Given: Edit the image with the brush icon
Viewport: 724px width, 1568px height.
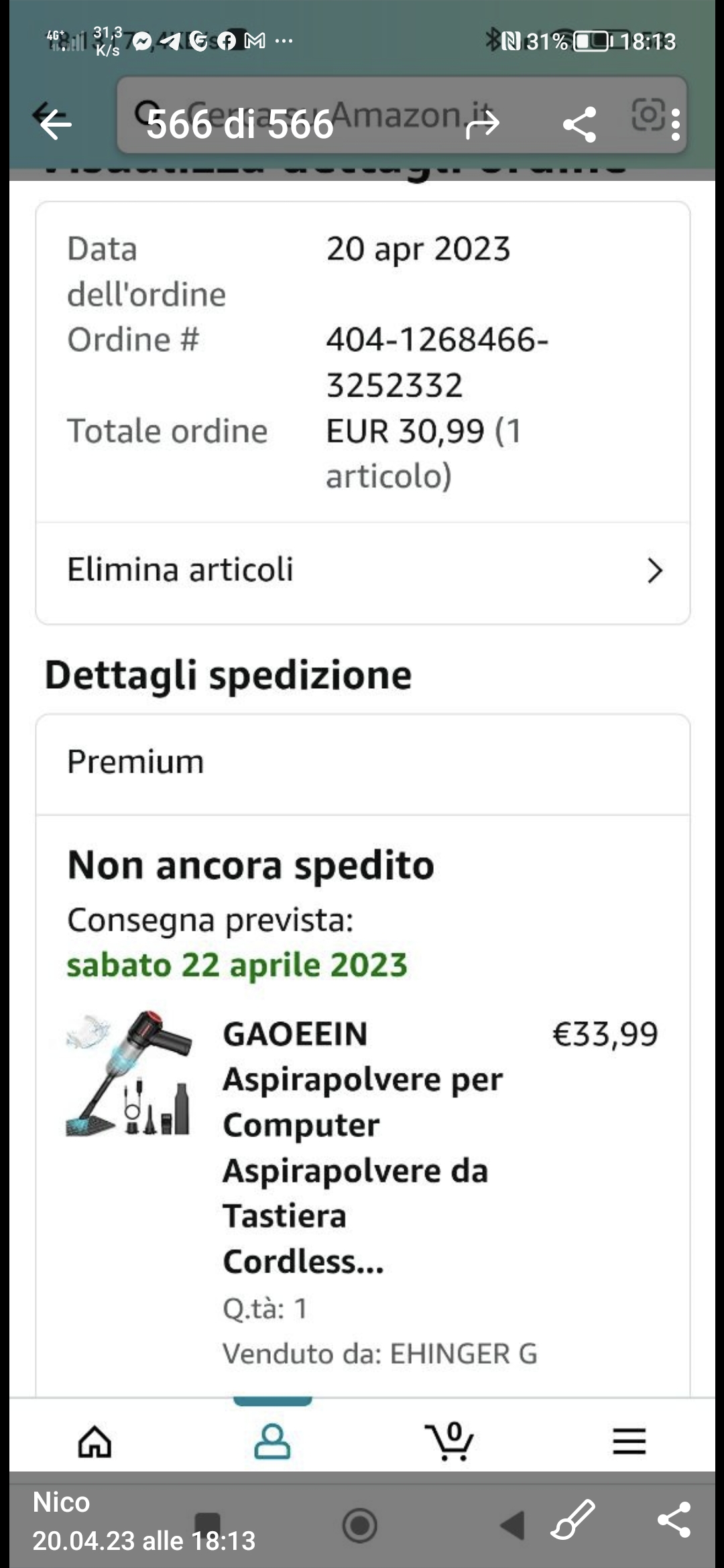Looking at the screenshot, I should pos(572,1520).
